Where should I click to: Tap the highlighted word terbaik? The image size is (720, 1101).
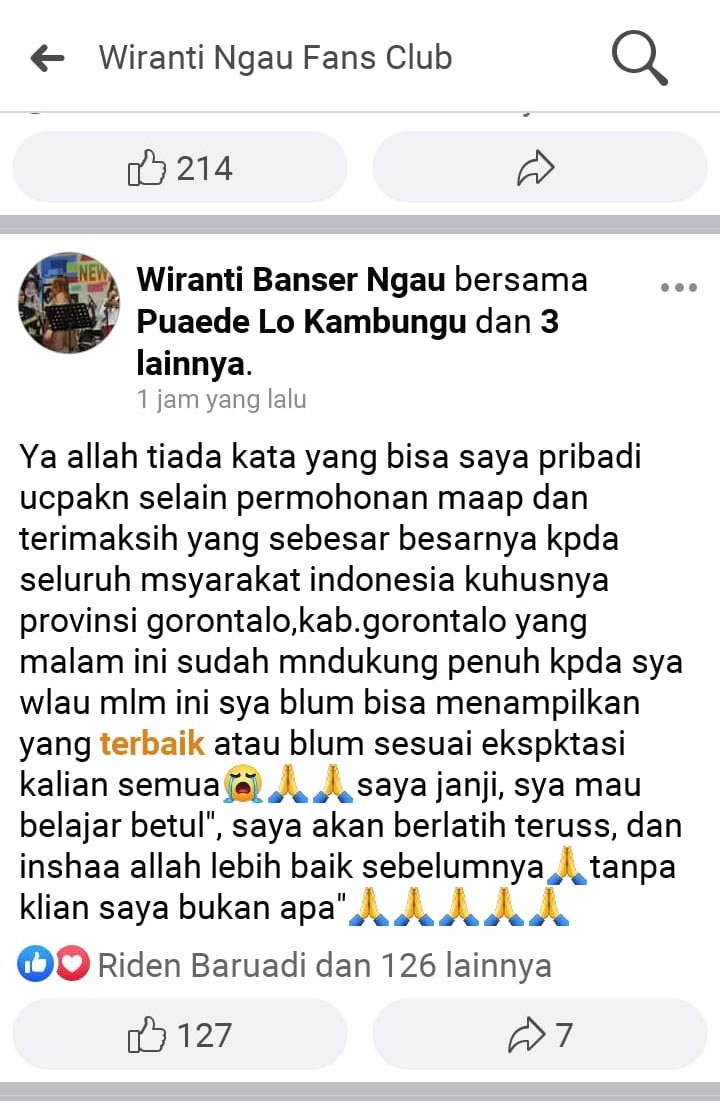tap(153, 744)
